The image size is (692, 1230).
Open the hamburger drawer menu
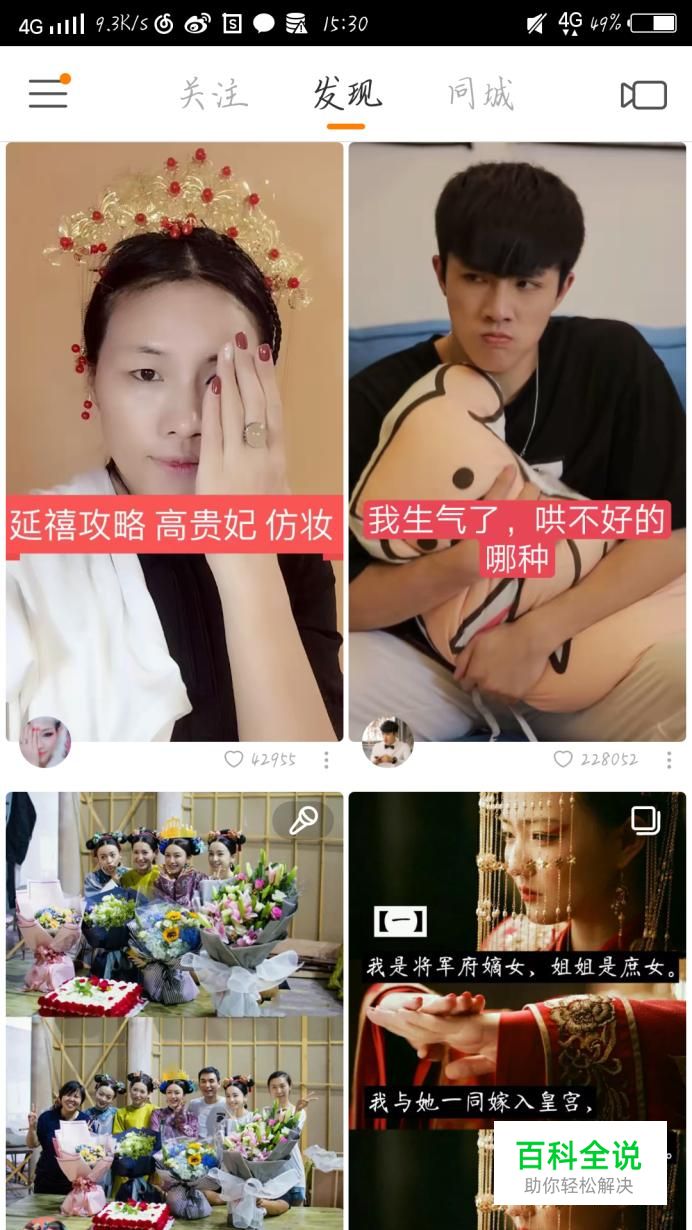point(48,94)
